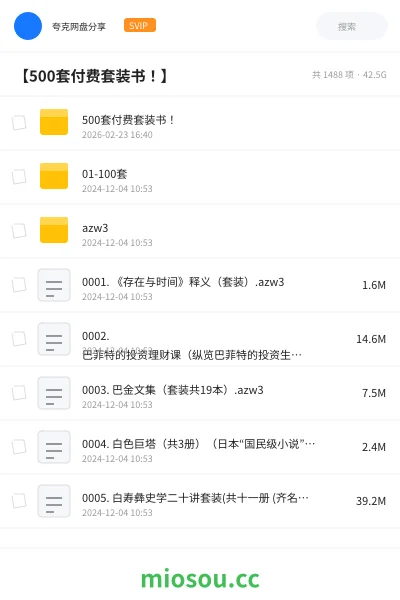Select checkbox for 0001 《存在与时间》 file
The width and height of the screenshot is (400, 600).
click(19, 285)
